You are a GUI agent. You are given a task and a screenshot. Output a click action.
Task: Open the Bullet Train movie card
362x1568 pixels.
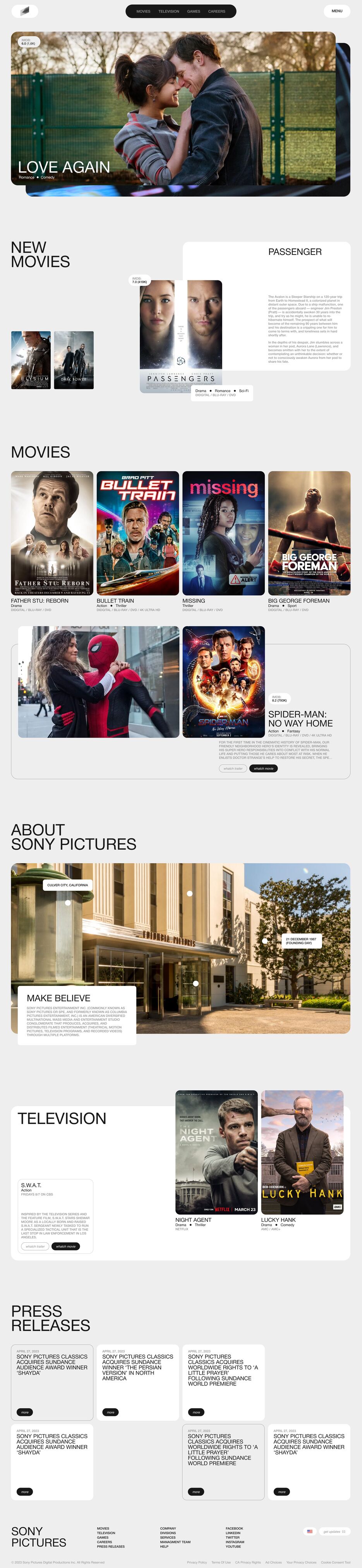click(138, 533)
